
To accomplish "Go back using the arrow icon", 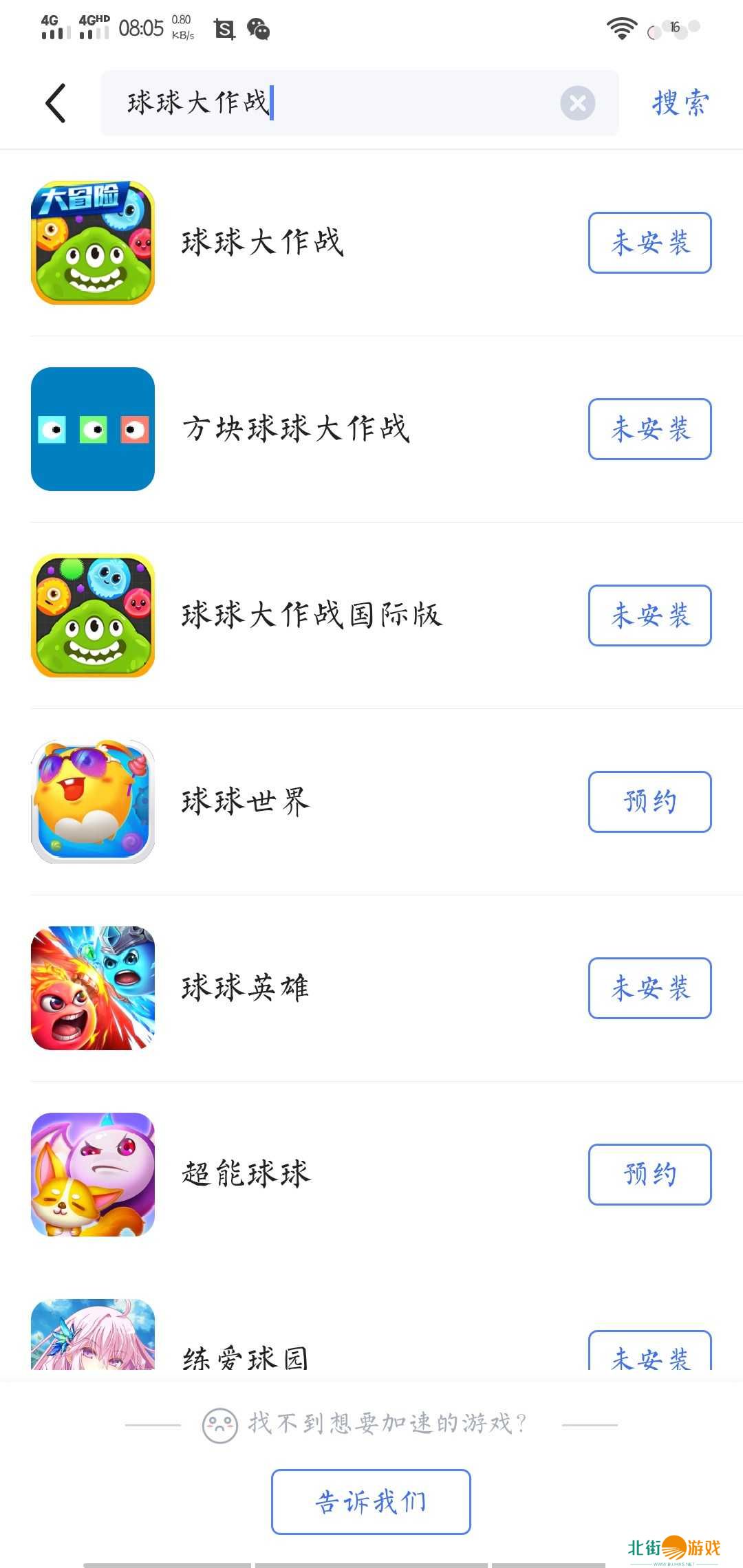I will [56, 103].
